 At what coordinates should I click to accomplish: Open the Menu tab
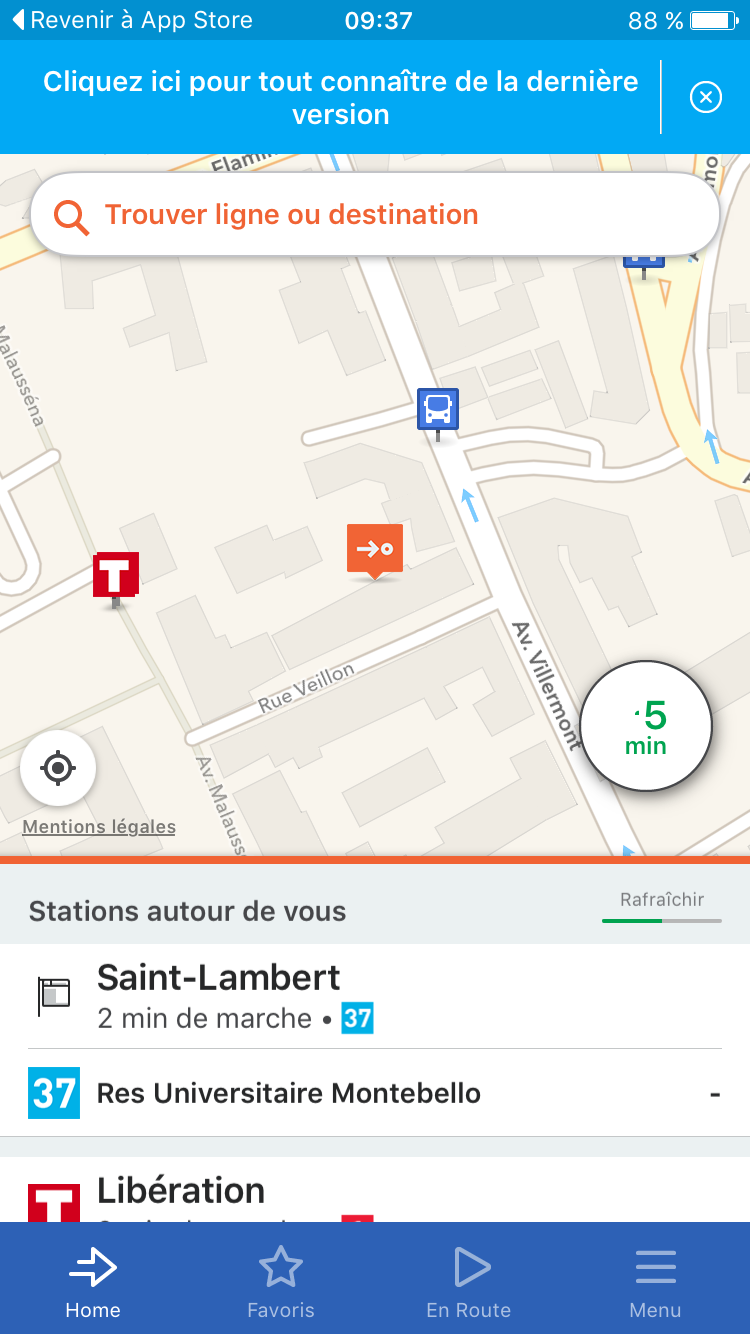pos(656,1282)
